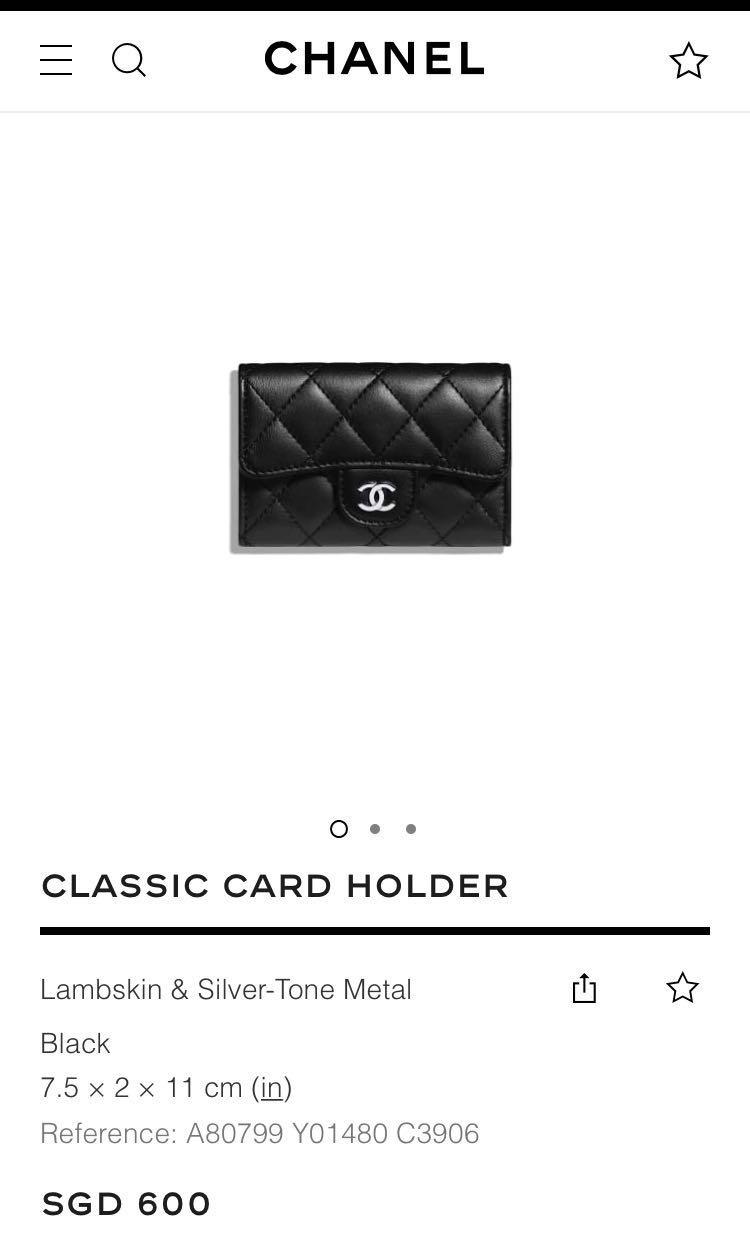Open the wishlist star in the header
Viewport: 750px width, 1250px height.
coord(689,60)
